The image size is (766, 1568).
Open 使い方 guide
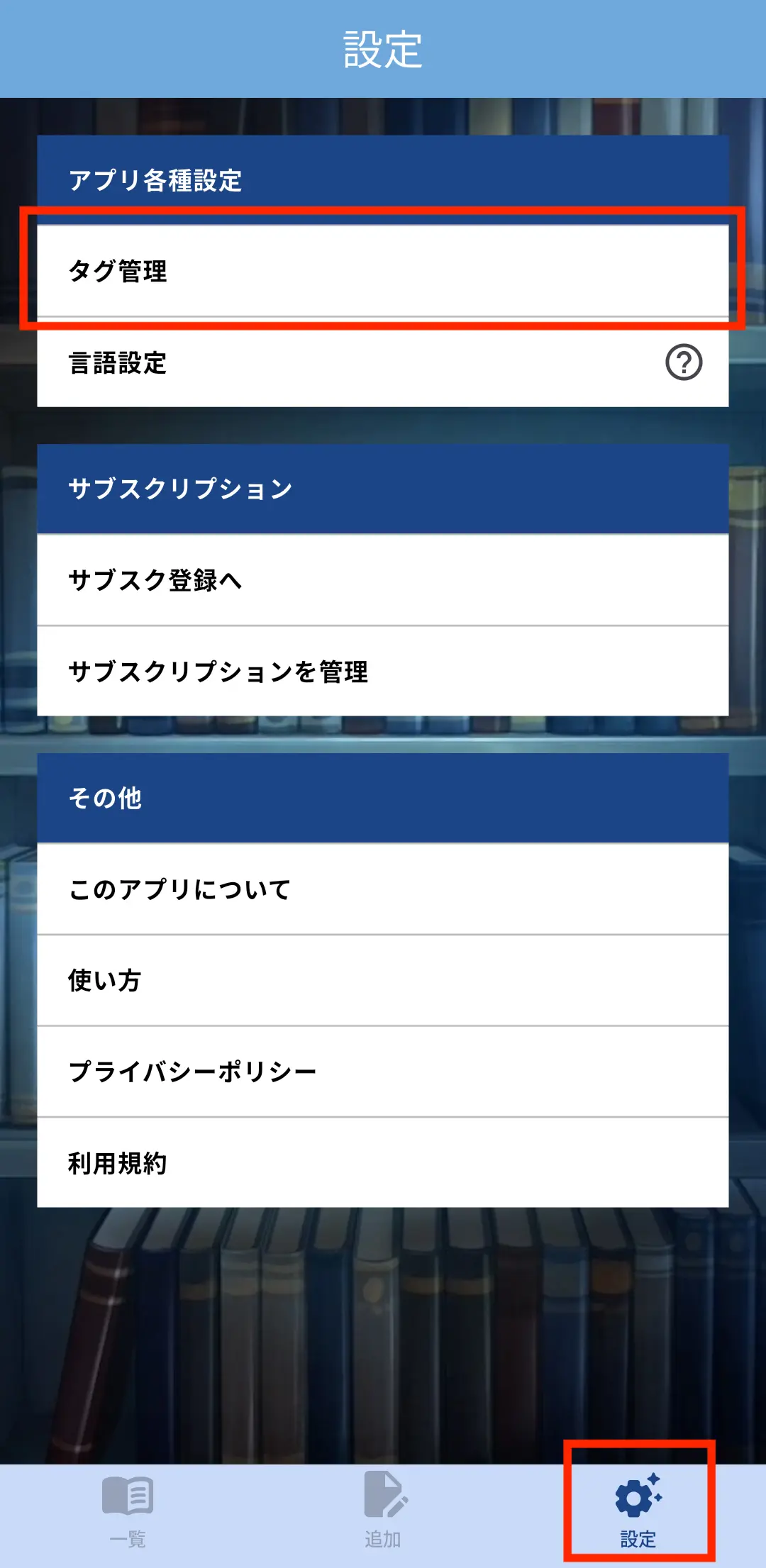click(x=383, y=980)
